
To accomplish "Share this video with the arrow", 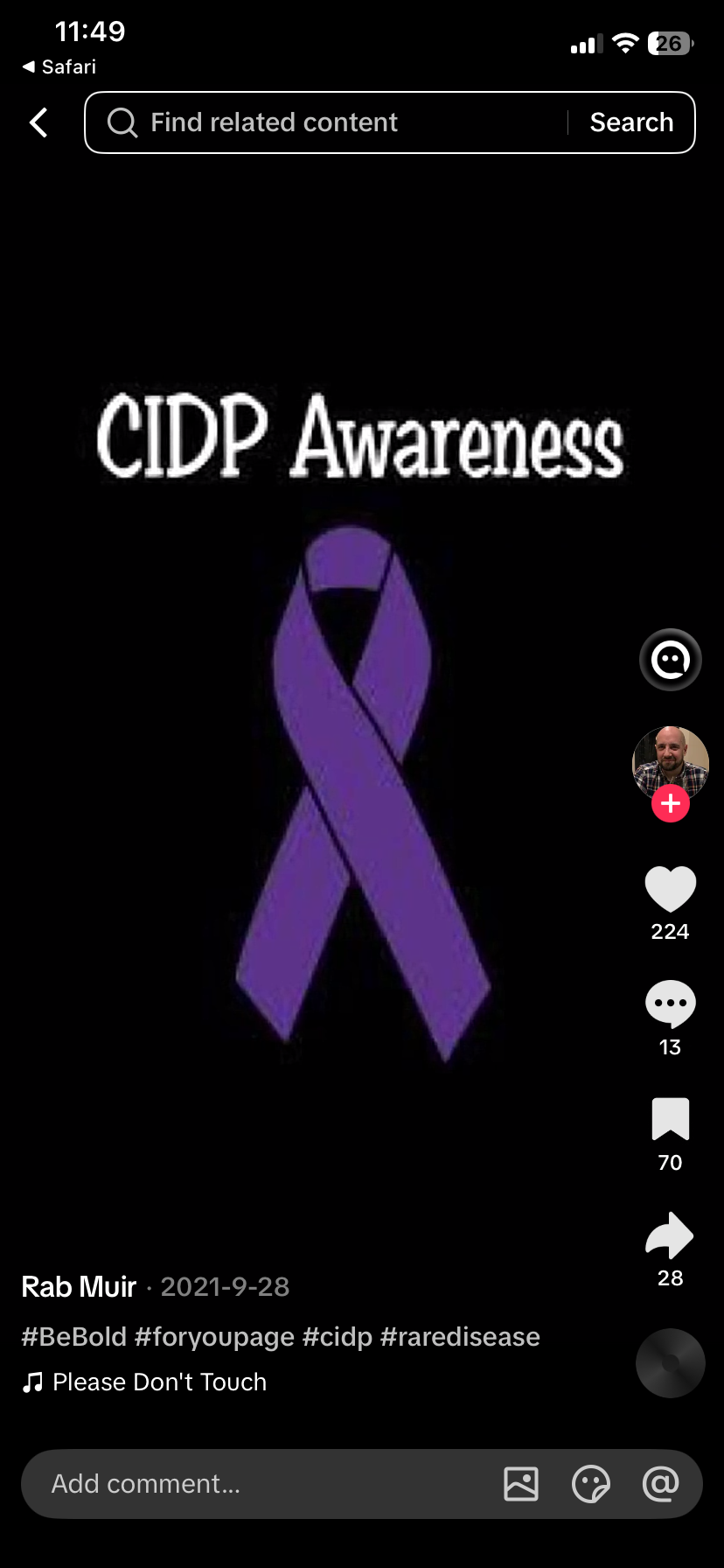I will point(670,1235).
